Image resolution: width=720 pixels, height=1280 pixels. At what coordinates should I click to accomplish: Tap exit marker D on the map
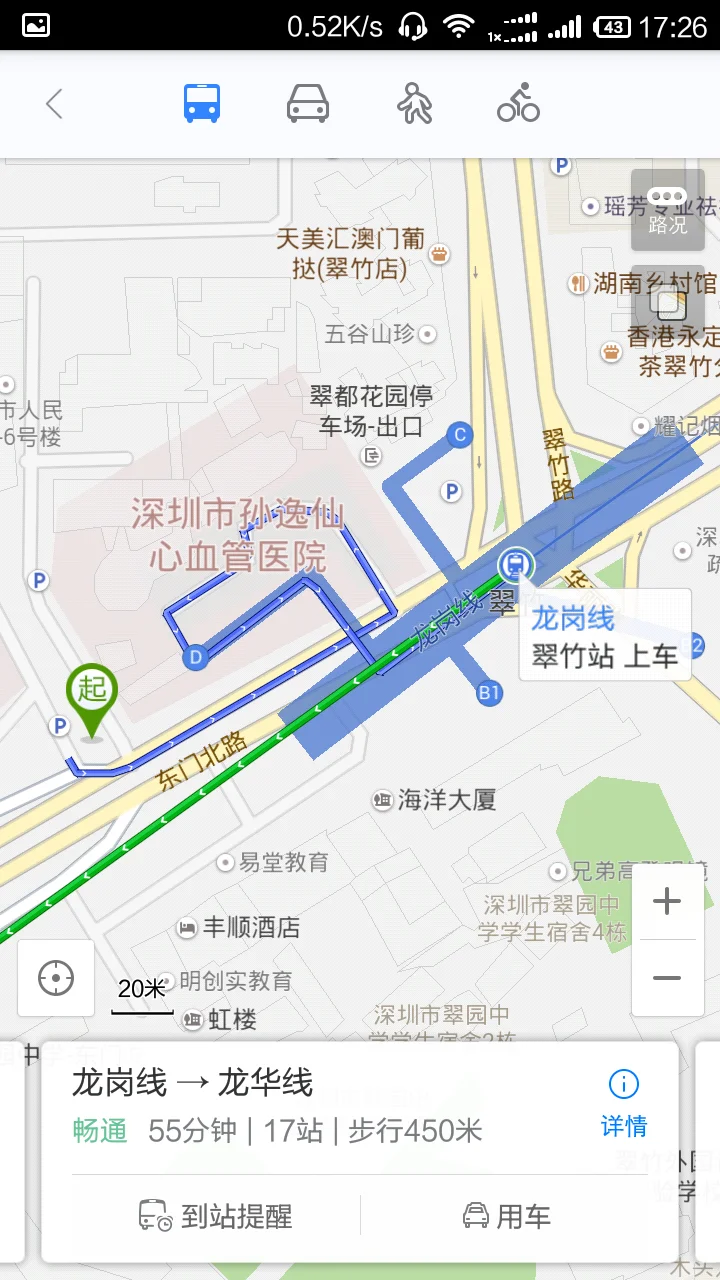coord(194,657)
